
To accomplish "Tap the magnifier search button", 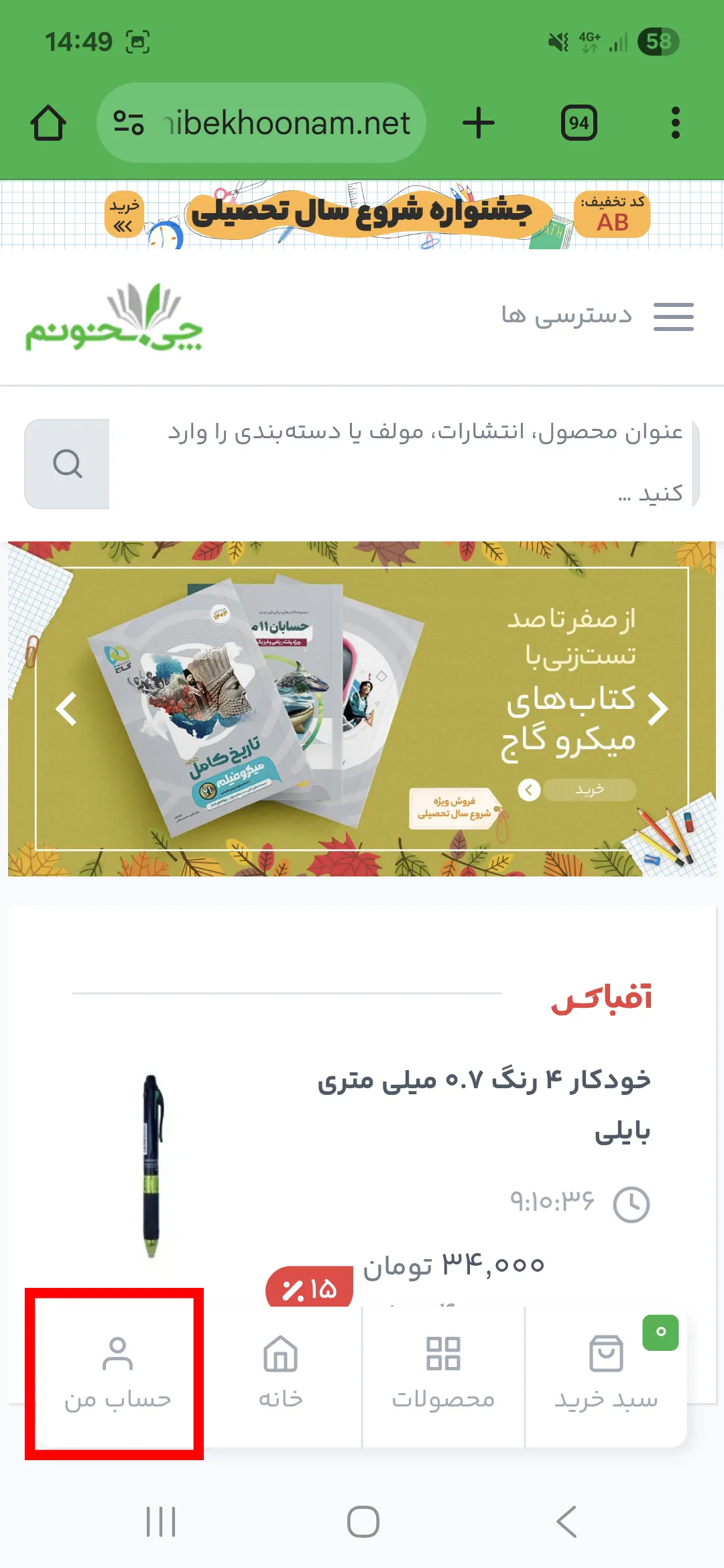I will (x=67, y=464).
